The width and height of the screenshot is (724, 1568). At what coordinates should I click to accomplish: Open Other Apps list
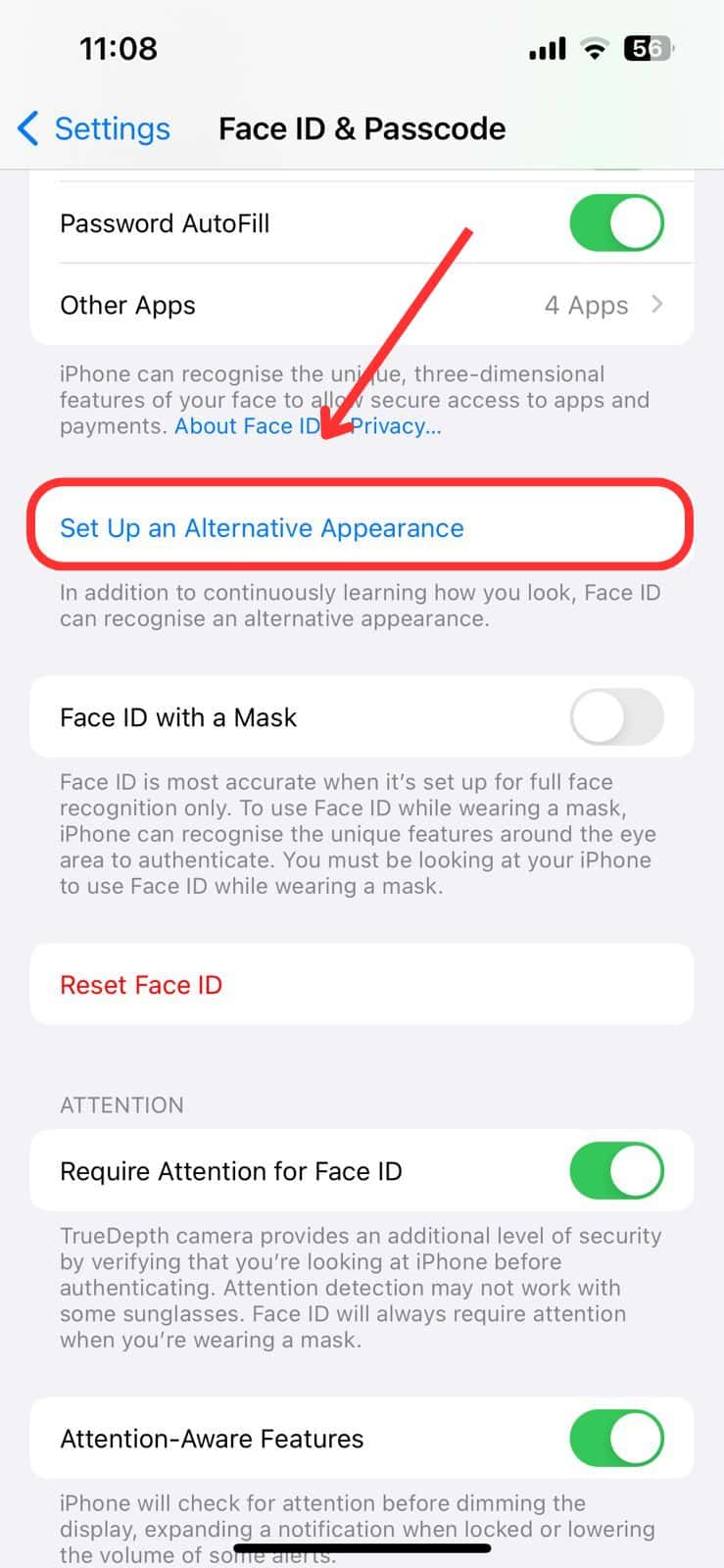coord(362,306)
